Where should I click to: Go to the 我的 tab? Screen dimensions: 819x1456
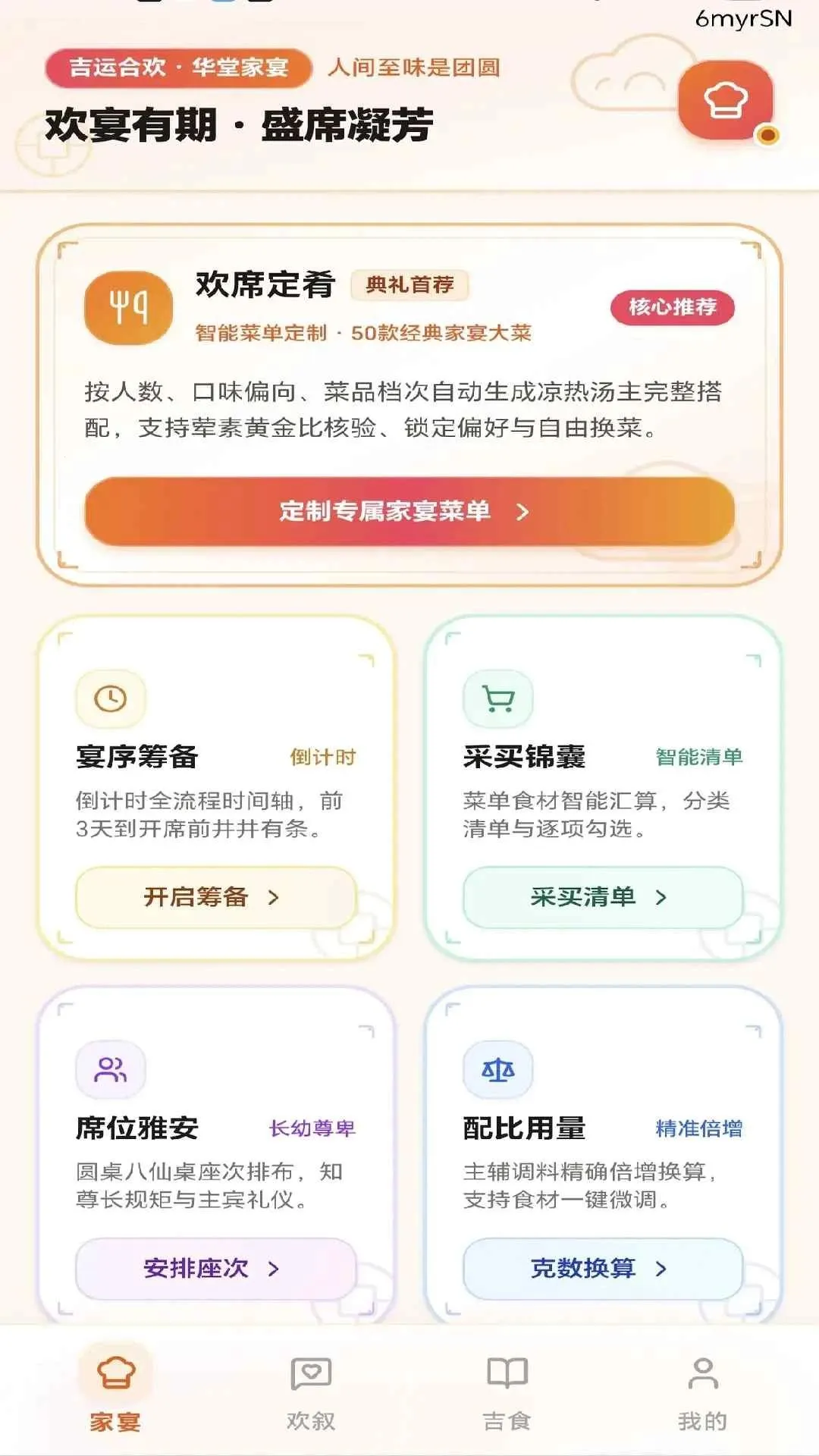pyautogui.click(x=703, y=1394)
